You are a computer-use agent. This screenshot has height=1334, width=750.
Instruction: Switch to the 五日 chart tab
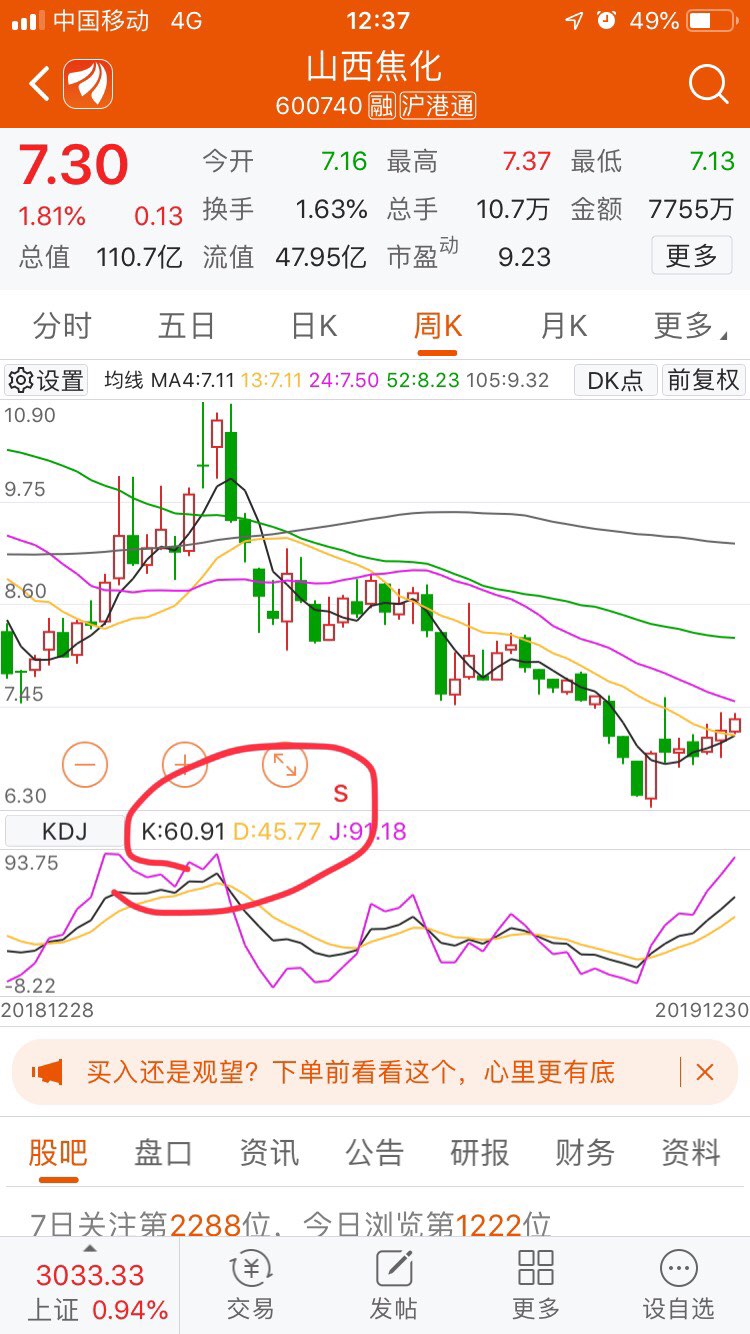coord(187,326)
